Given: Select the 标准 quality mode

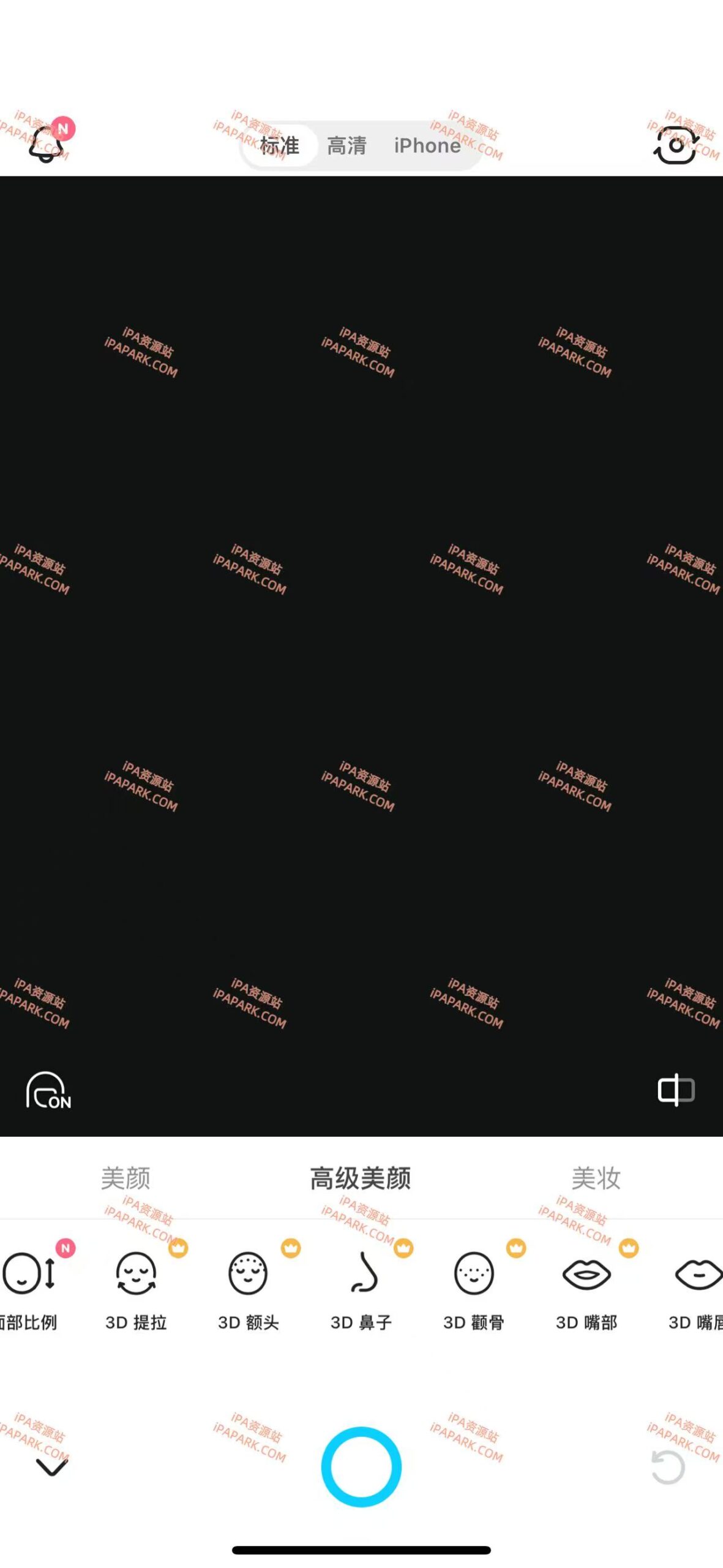Looking at the screenshot, I should [x=280, y=146].
